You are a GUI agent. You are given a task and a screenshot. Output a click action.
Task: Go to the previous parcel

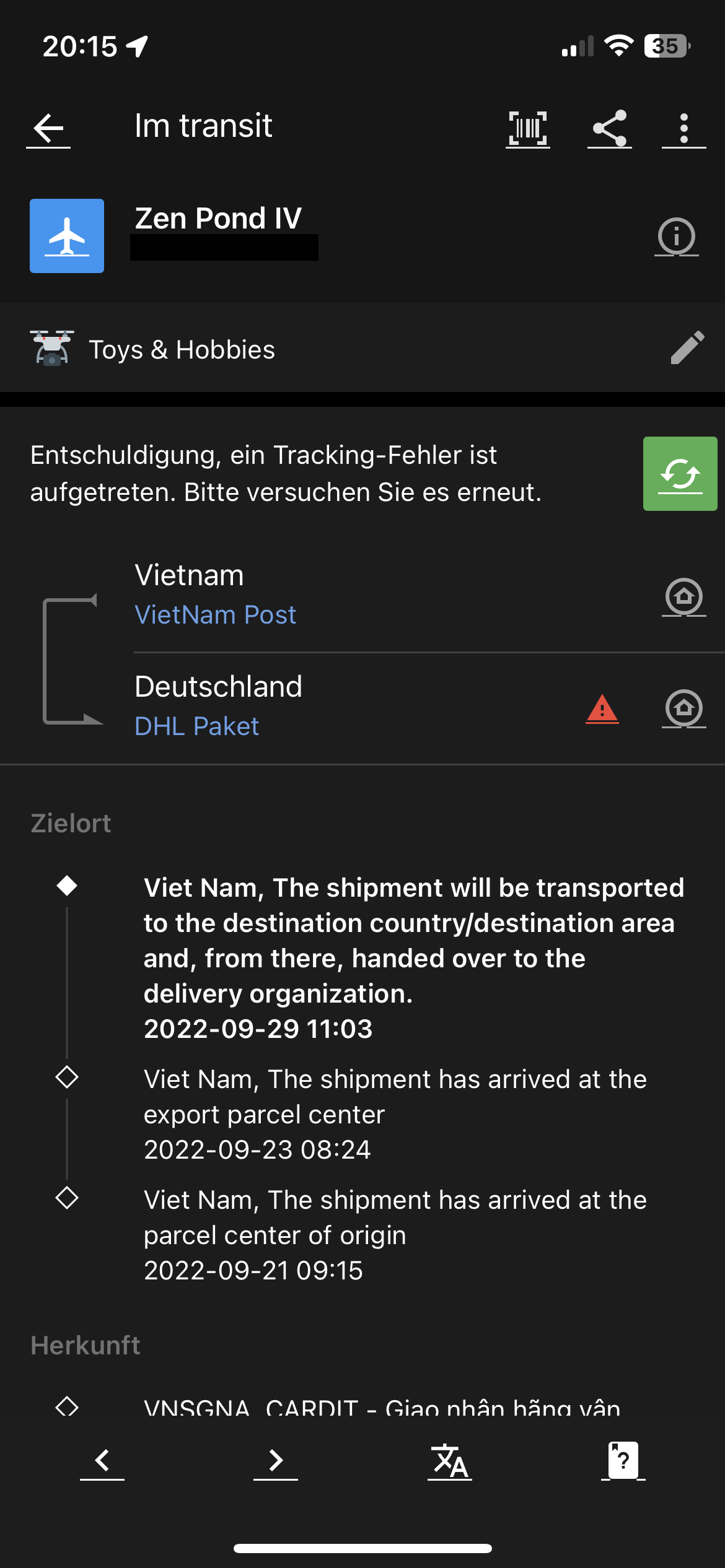pos(102,1460)
